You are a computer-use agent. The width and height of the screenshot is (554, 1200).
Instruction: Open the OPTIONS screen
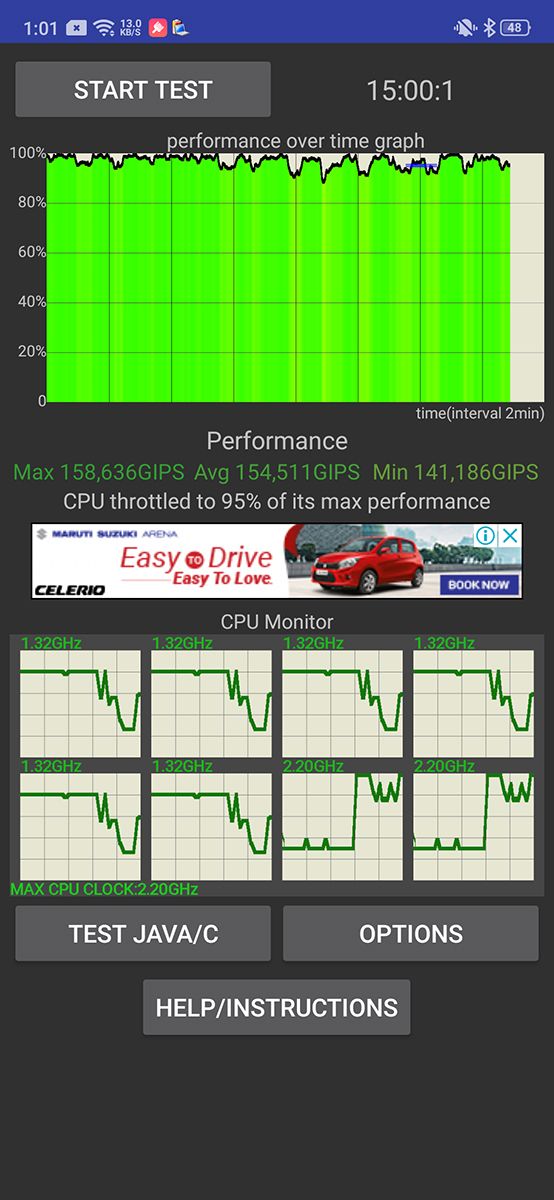[x=411, y=934]
